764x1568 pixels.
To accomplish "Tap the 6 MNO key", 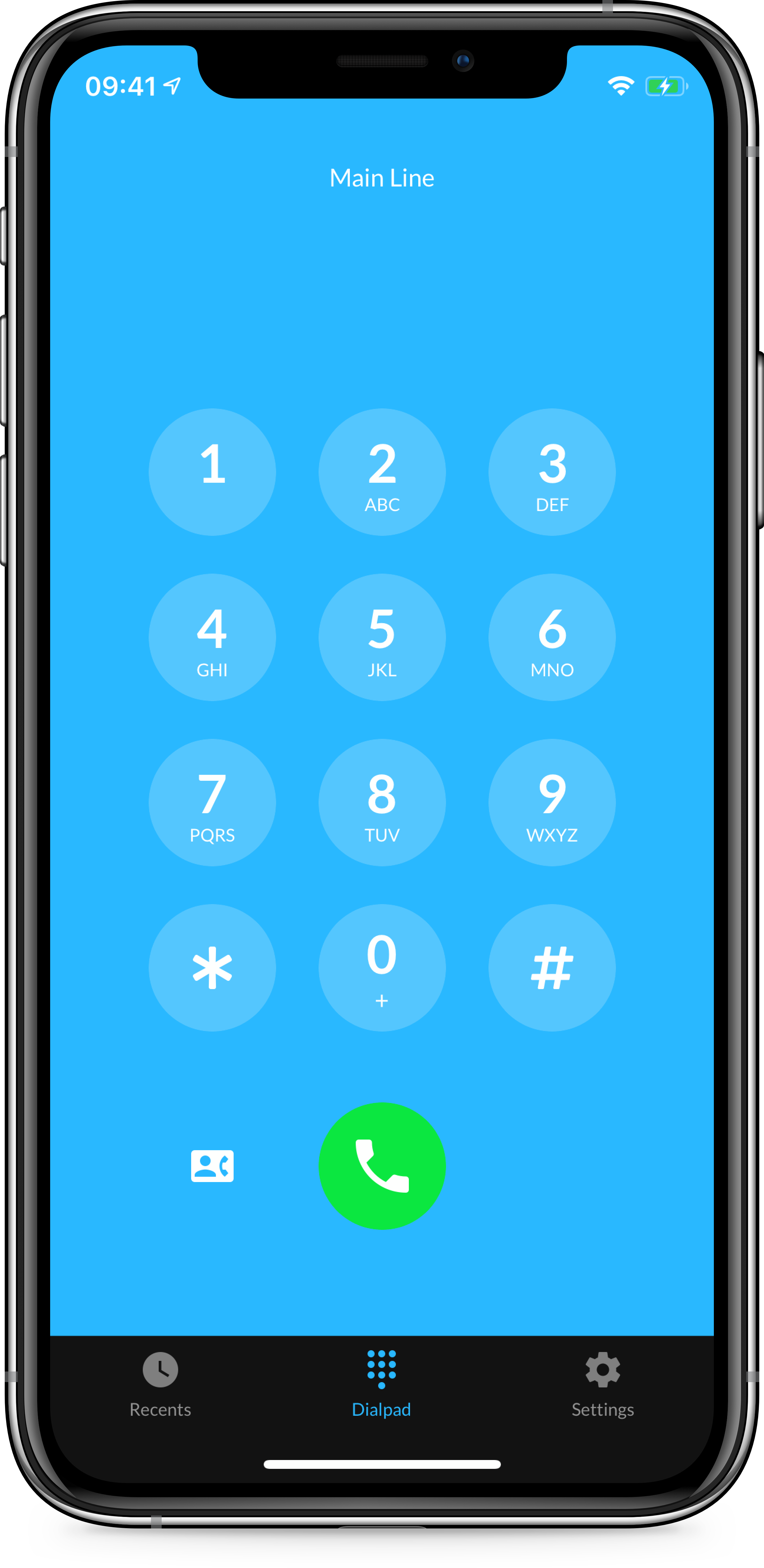I will pyautogui.click(x=552, y=637).
